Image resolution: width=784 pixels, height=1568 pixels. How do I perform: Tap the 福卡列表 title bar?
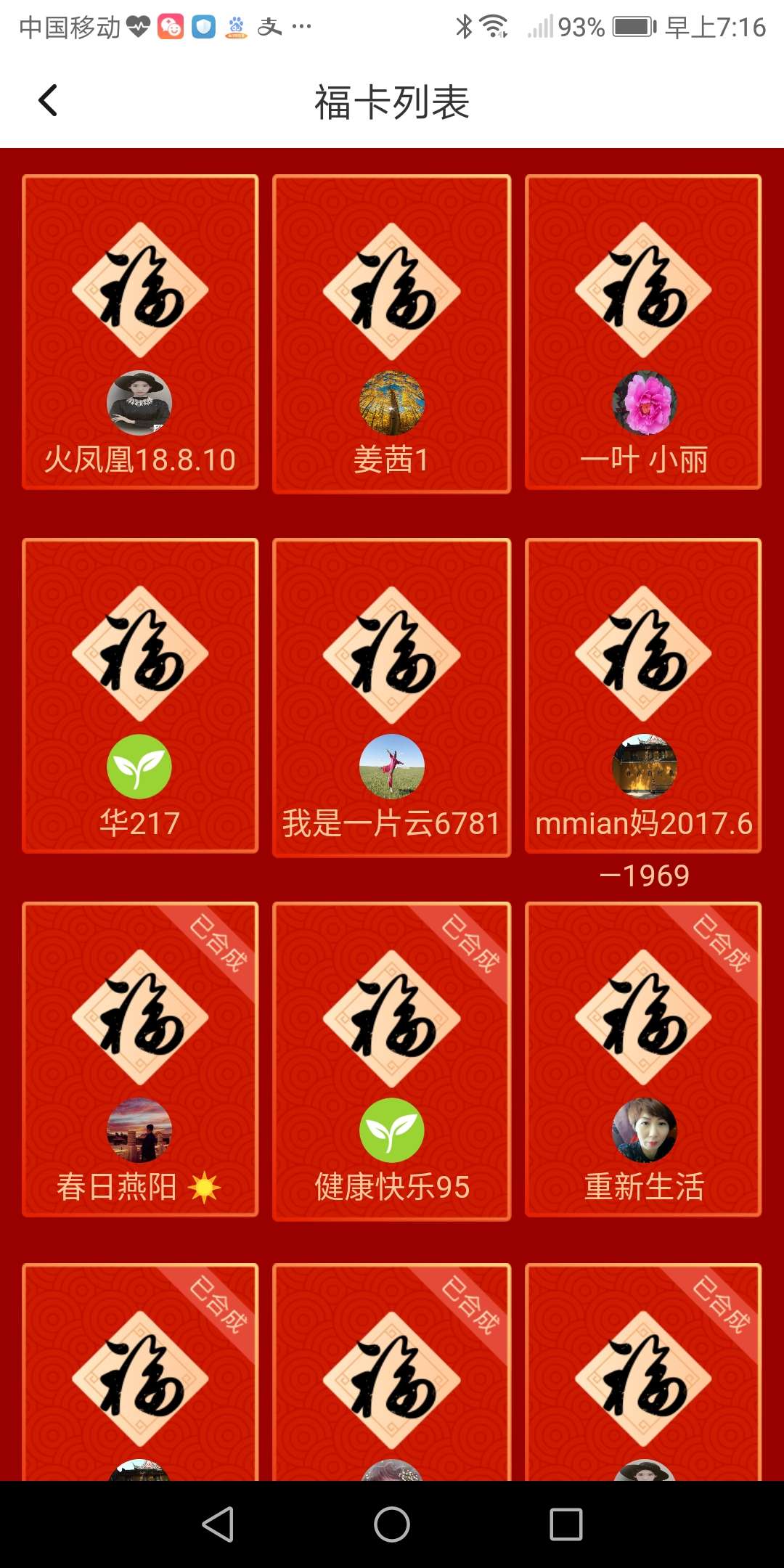point(392,102)
